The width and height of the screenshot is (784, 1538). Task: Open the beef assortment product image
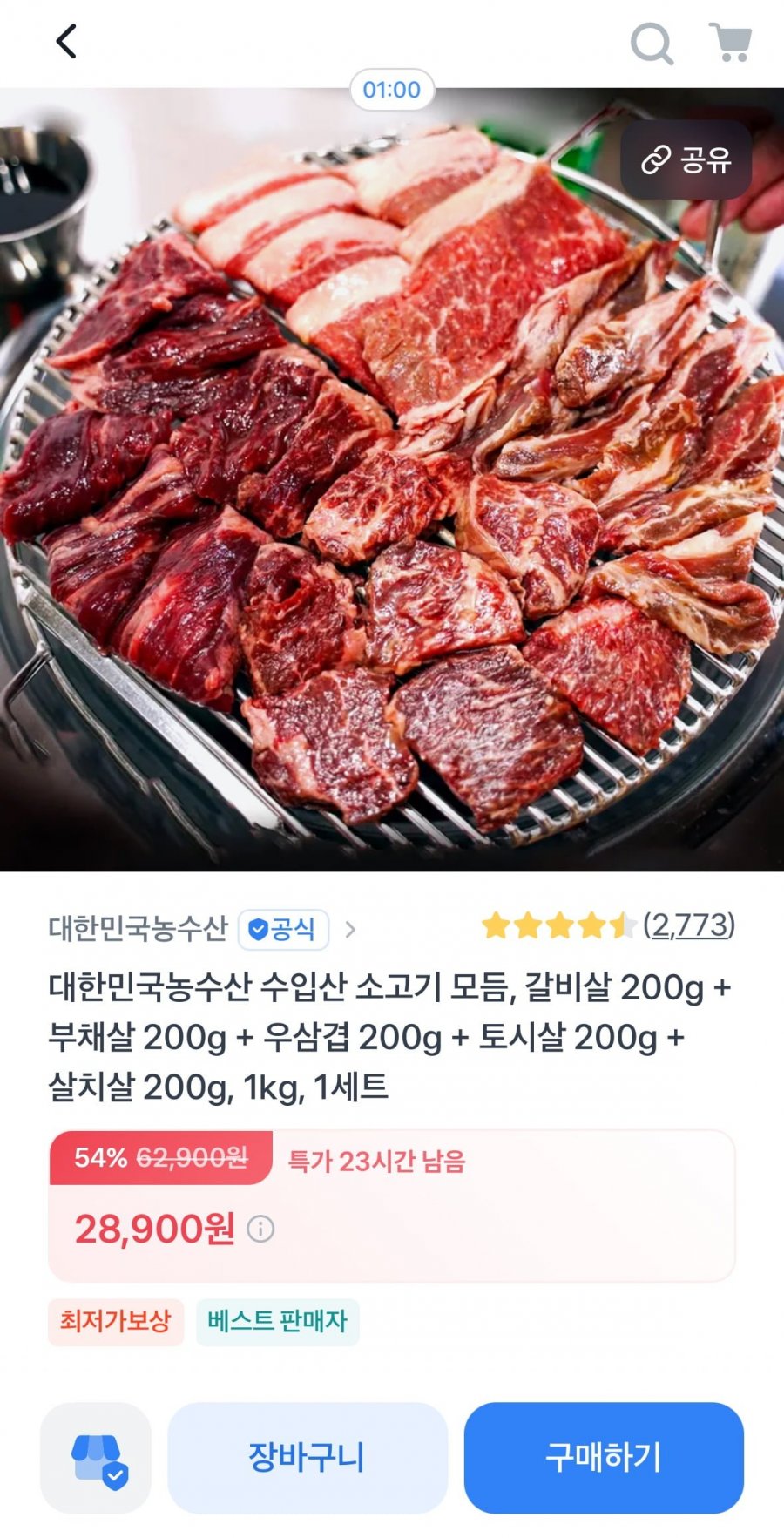coord(392,488)
